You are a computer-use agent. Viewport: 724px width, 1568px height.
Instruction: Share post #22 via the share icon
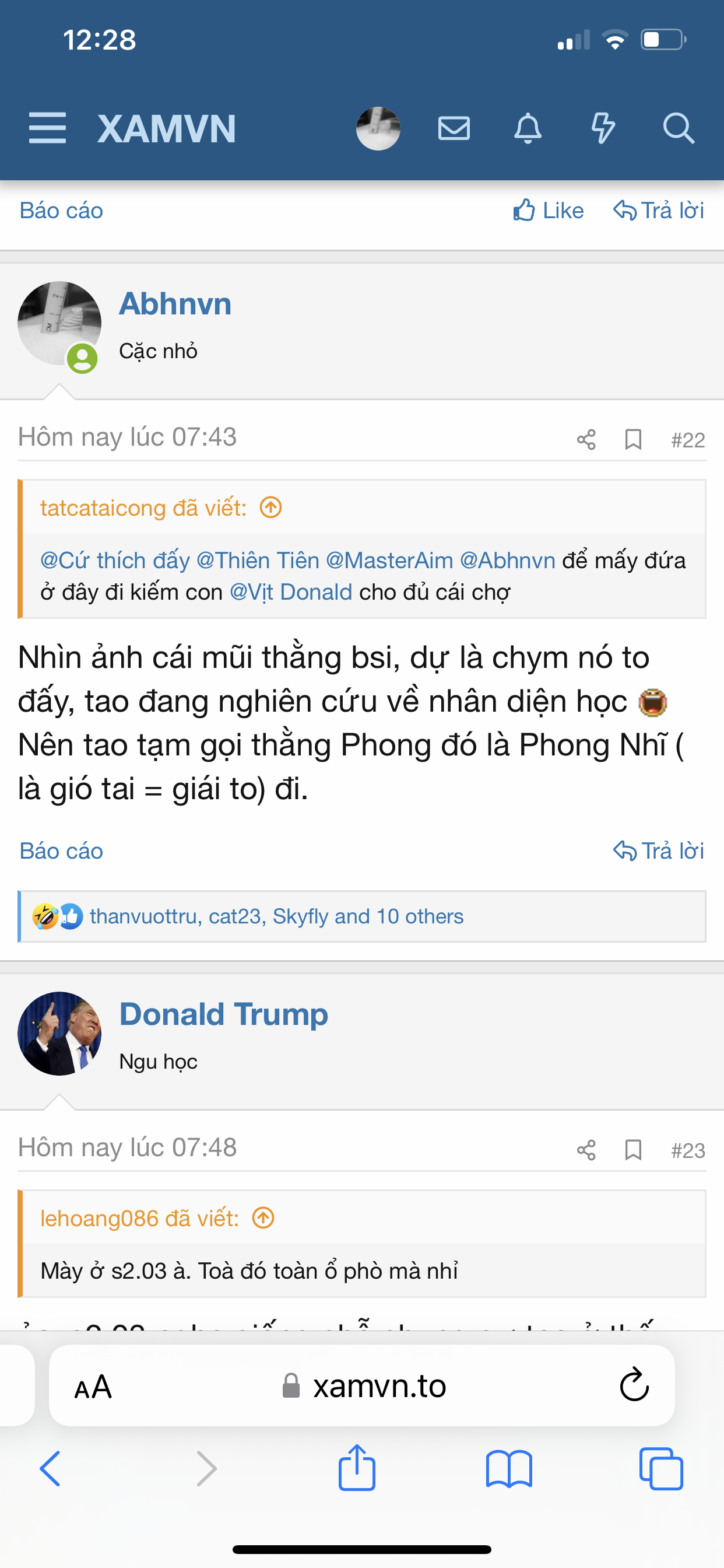586,440
